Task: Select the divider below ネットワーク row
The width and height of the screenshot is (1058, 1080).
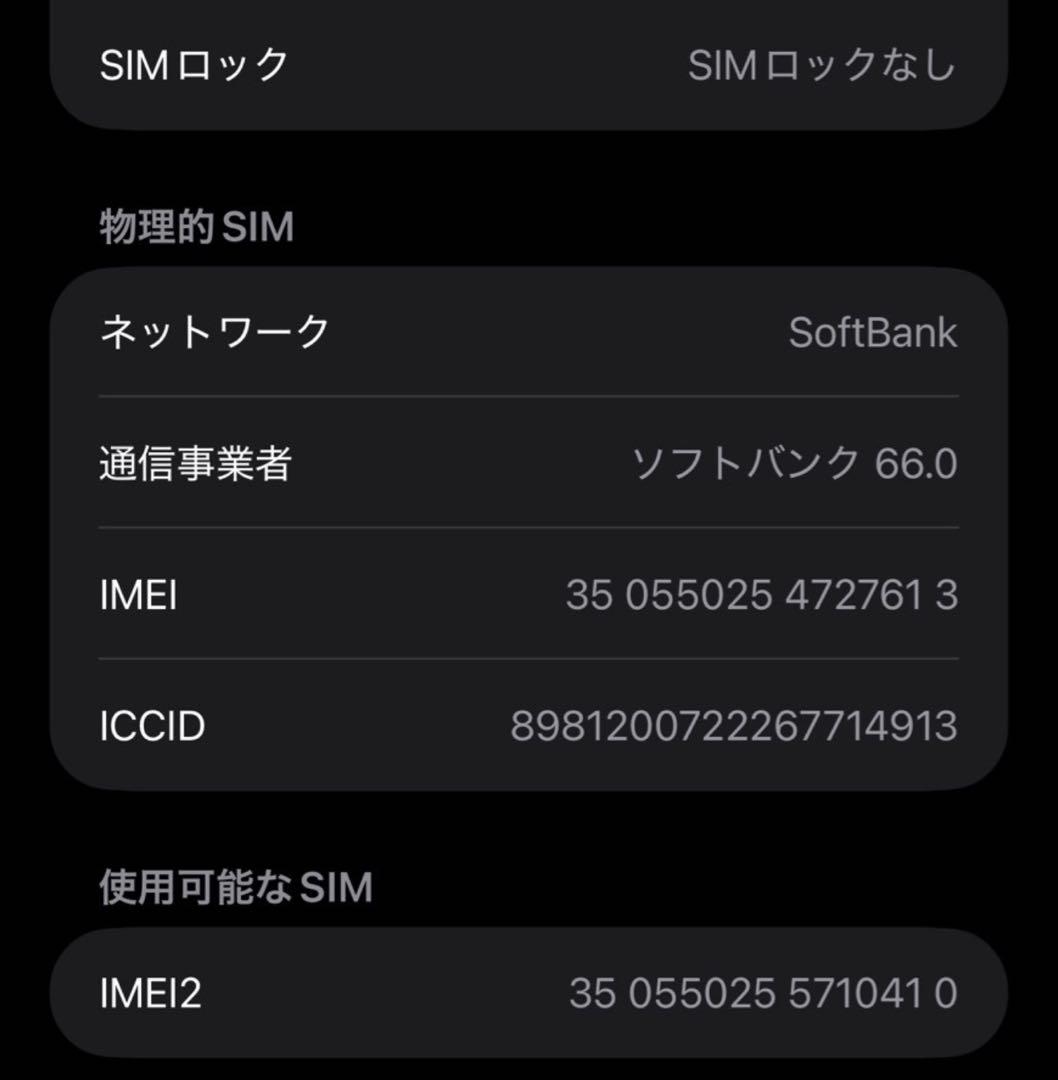Action: click(x=529, y=396)
